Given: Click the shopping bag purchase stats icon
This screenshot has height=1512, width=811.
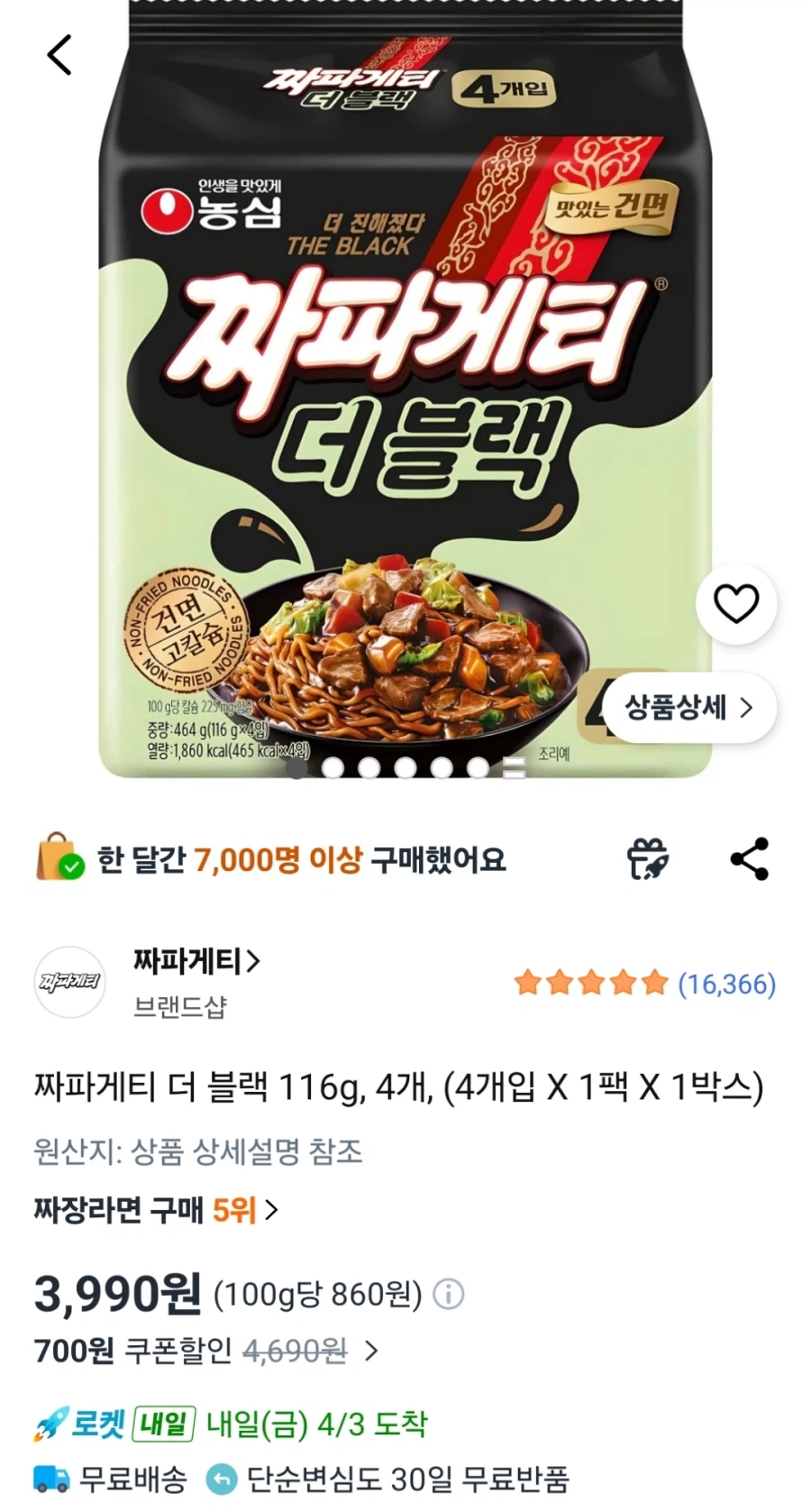Looking at the screenshot, I should [59, 857].
